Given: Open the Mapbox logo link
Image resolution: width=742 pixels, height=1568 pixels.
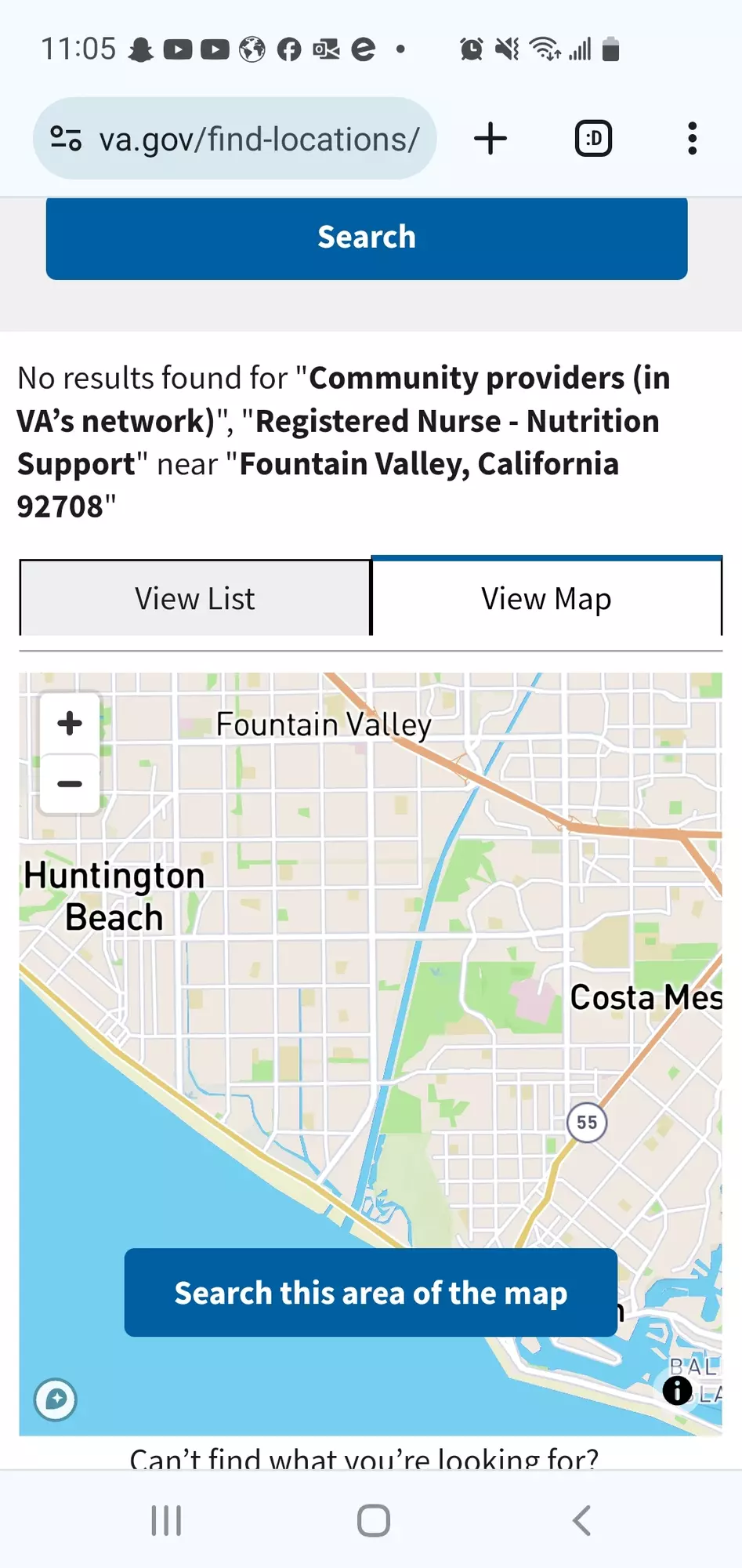Looking at the screenshot, I should 56,1399.
